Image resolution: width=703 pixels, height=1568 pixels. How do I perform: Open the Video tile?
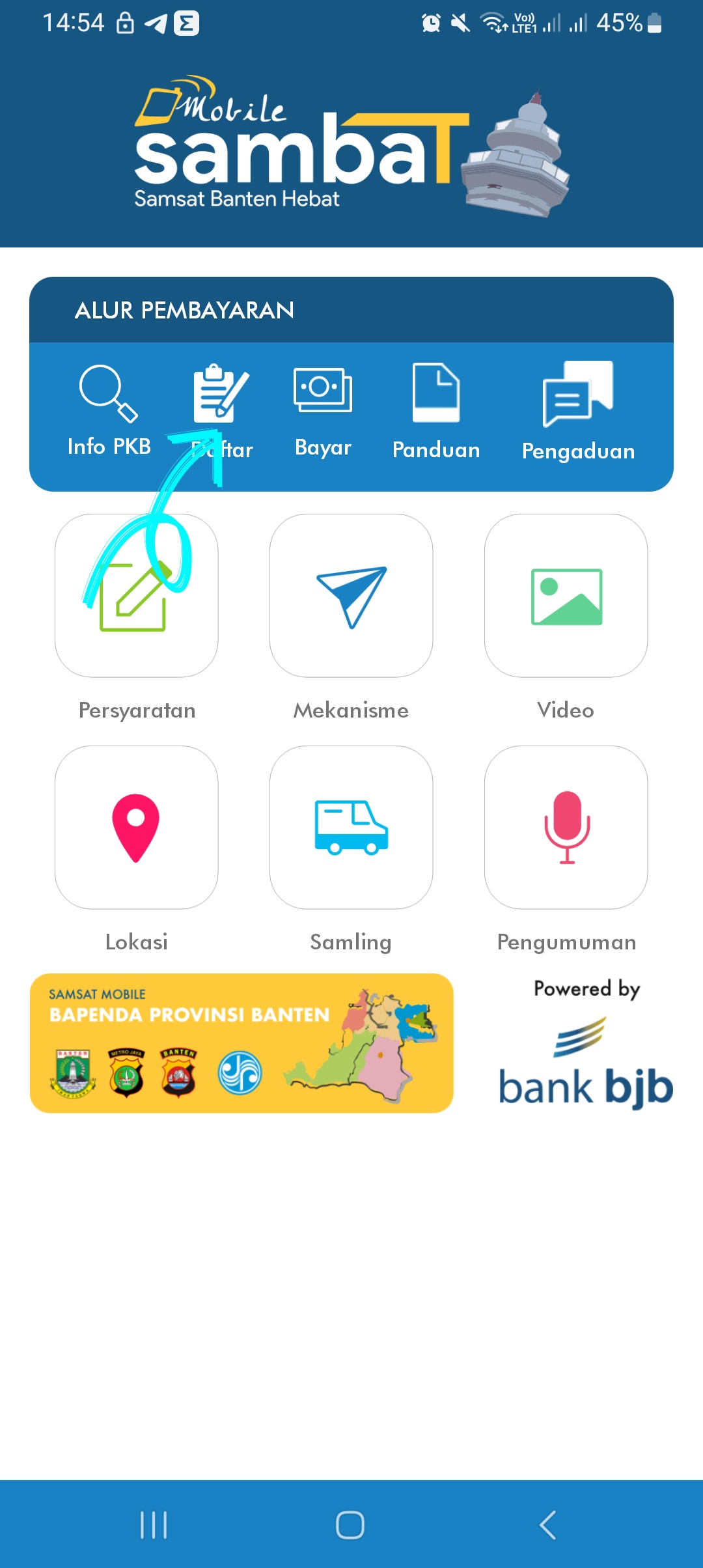point(566,596)
